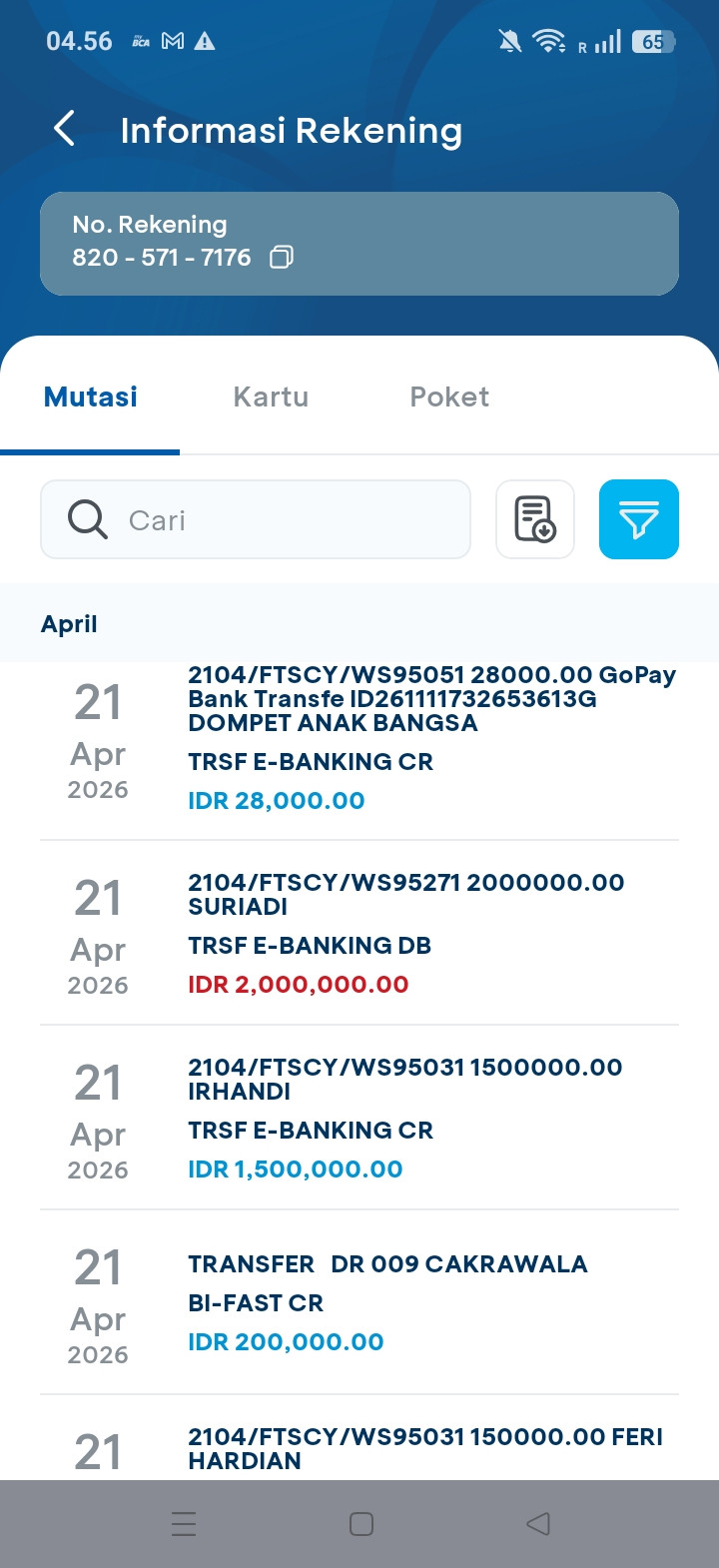Select the Mutasi tab
Screen dimensions: 719x1568
[x=91, y=396]
